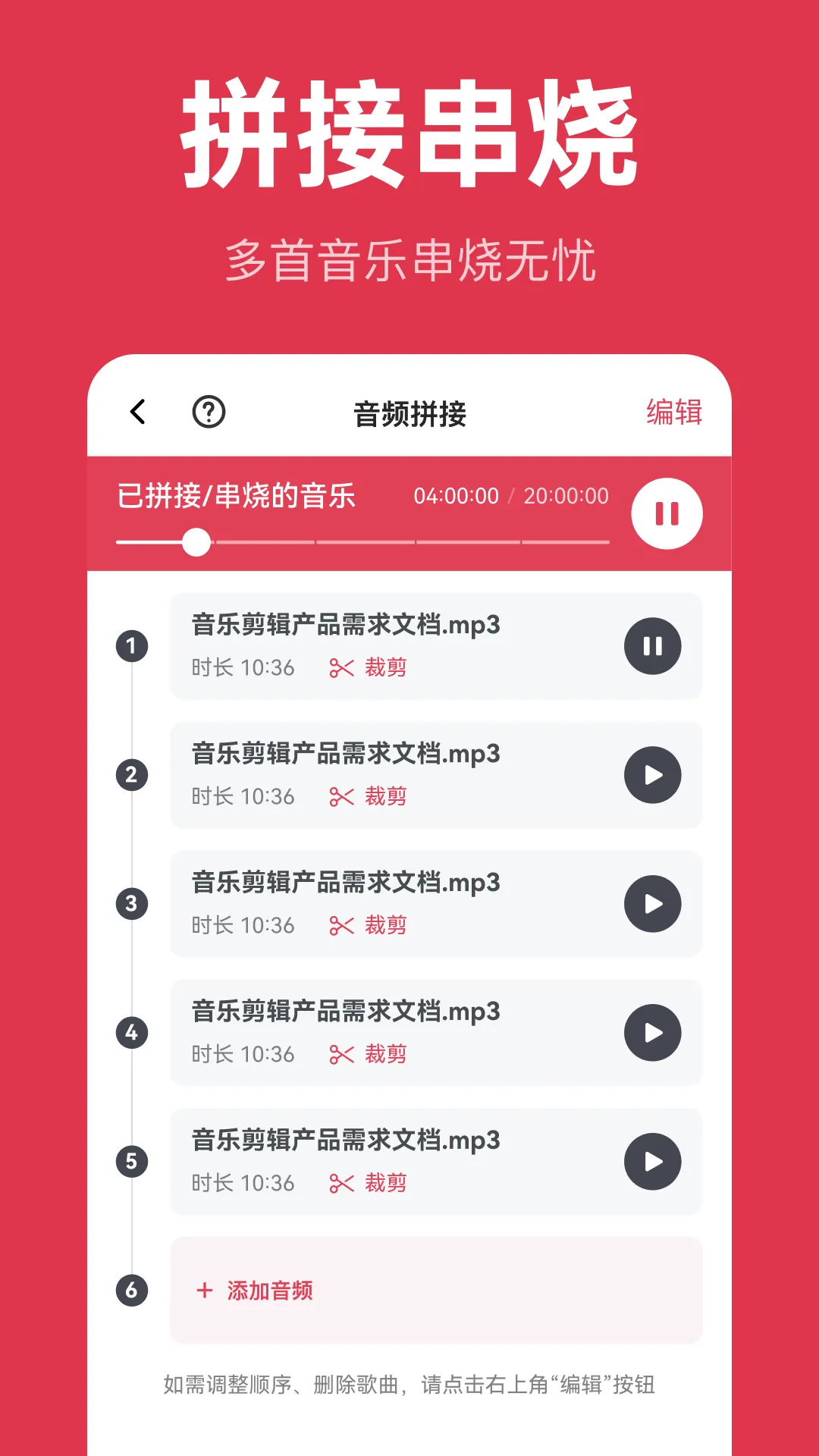This screenshot has height=1456, width=819.
Task: Select the scissors trim icon on track 3
Action: 341,925
